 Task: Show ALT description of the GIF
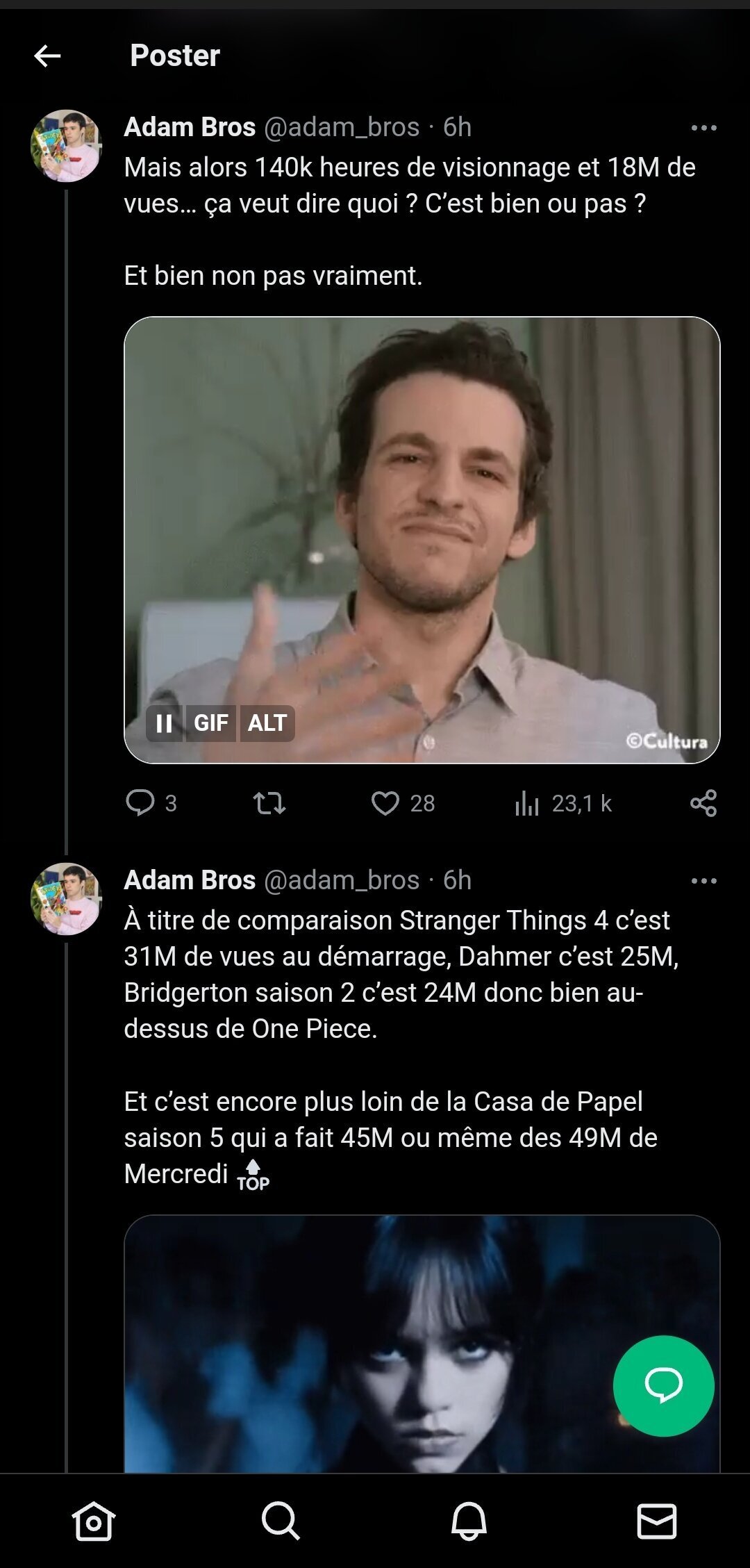click(x=267, y=723)
